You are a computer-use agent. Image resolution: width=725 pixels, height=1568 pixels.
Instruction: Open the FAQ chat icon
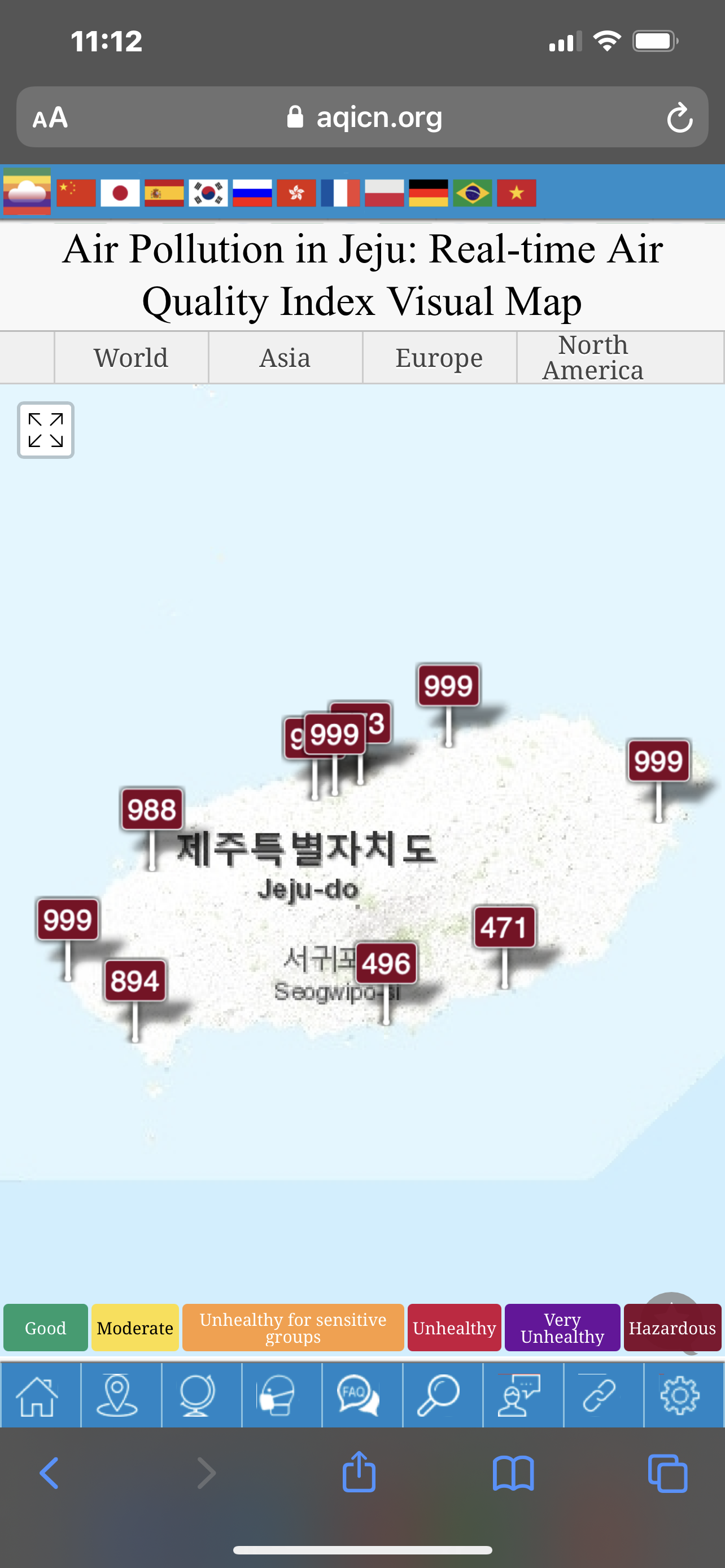click(x=359, y=1395)
